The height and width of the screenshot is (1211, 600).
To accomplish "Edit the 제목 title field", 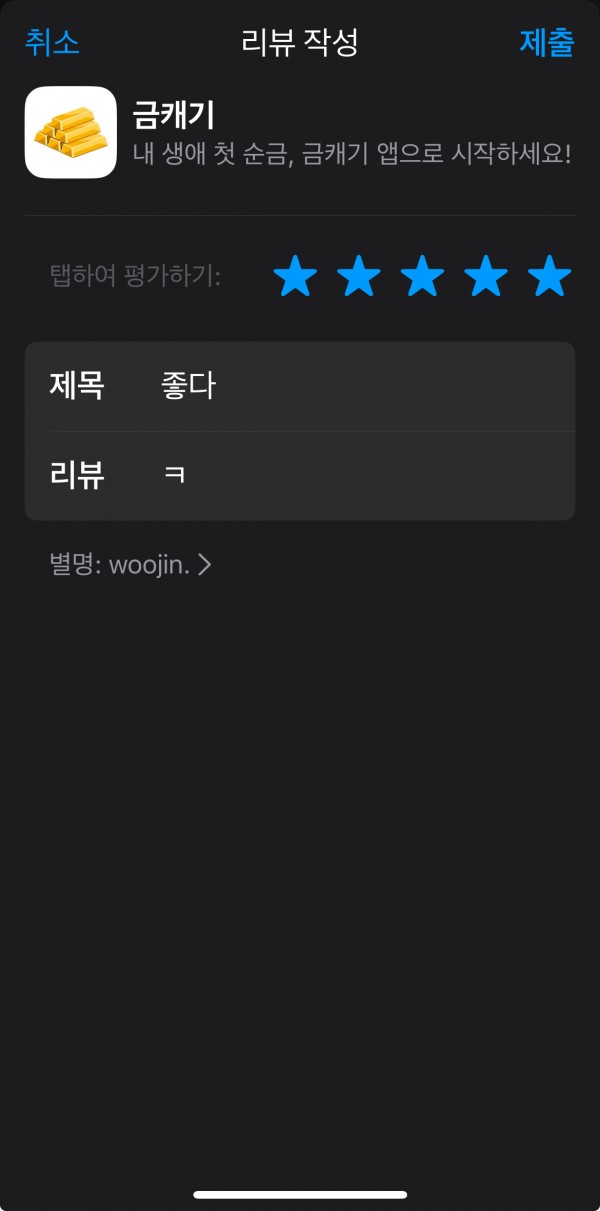I will [x=300, y=386].
